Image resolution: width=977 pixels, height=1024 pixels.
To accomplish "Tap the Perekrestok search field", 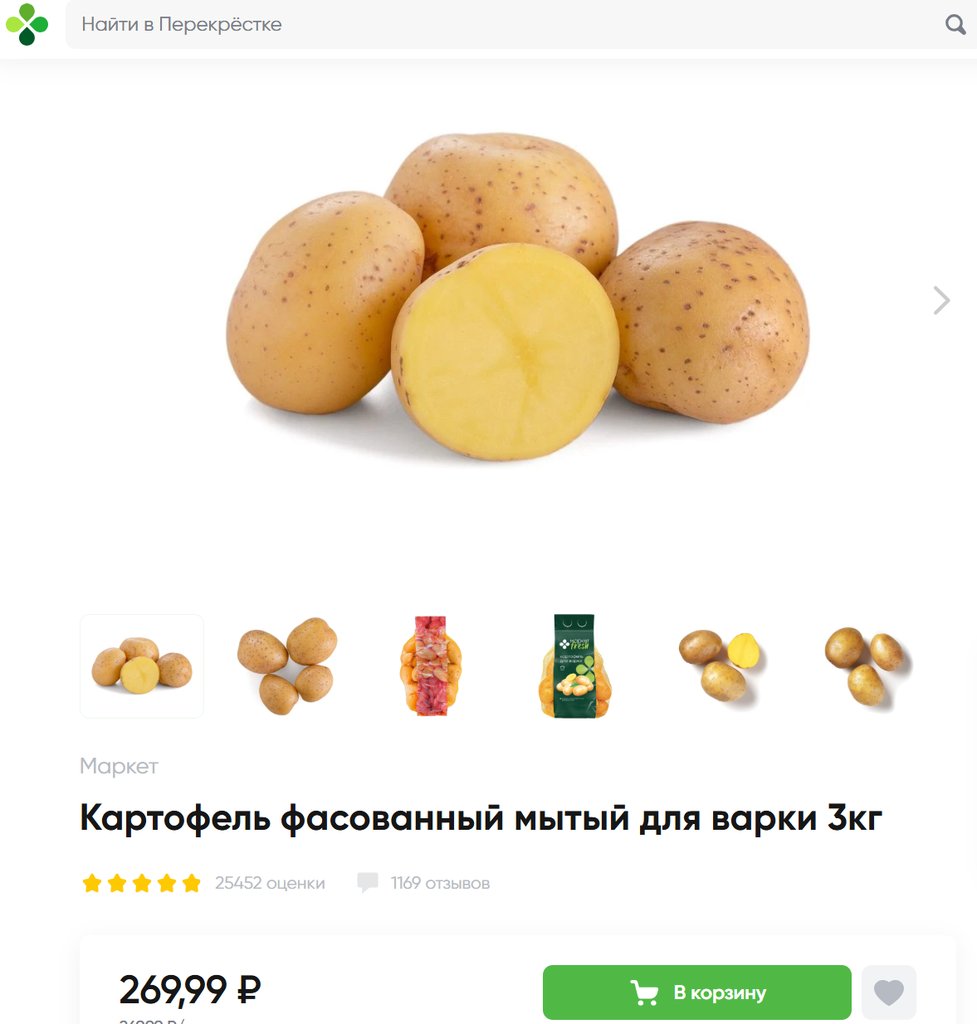I will click(x=500, y=24).
